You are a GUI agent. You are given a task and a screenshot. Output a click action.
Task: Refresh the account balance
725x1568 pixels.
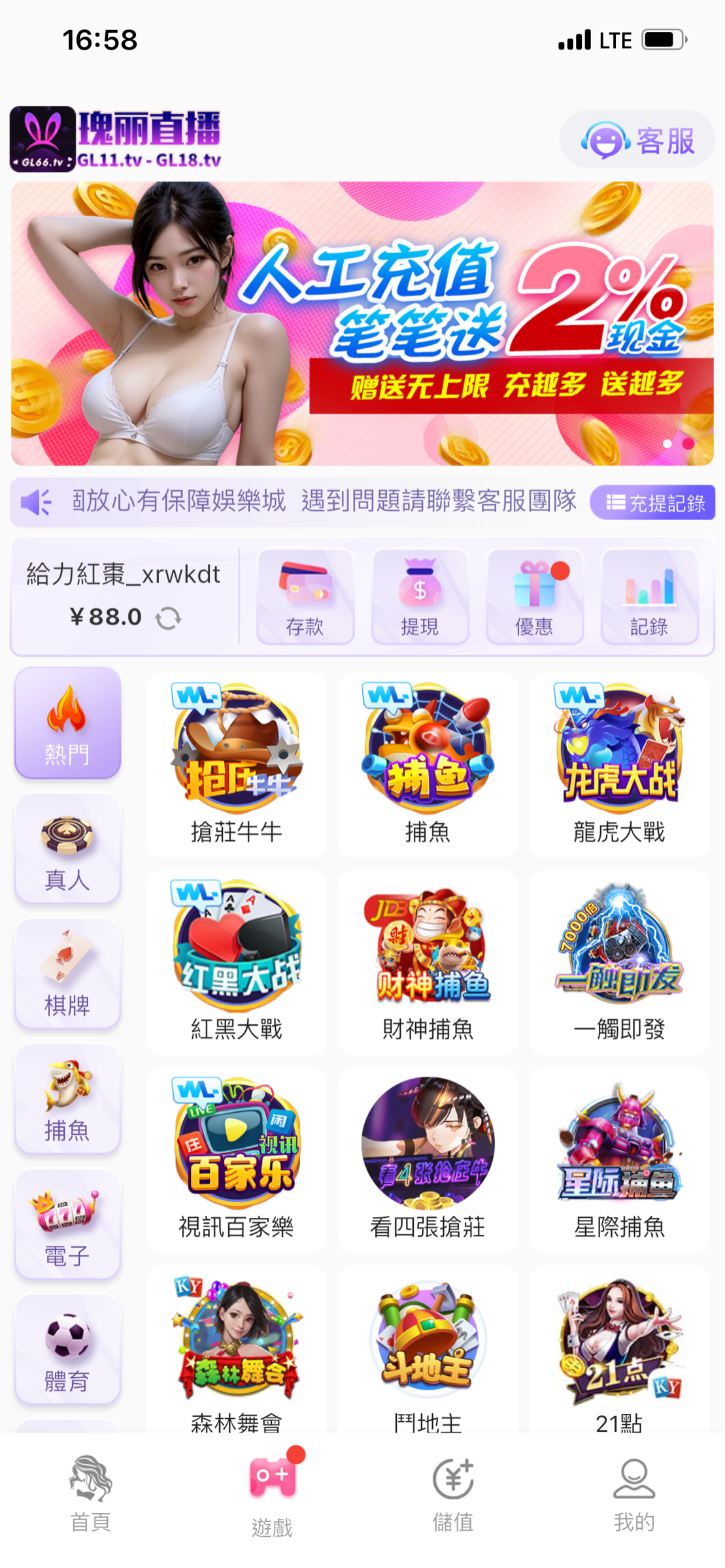(x=168, y=618)
